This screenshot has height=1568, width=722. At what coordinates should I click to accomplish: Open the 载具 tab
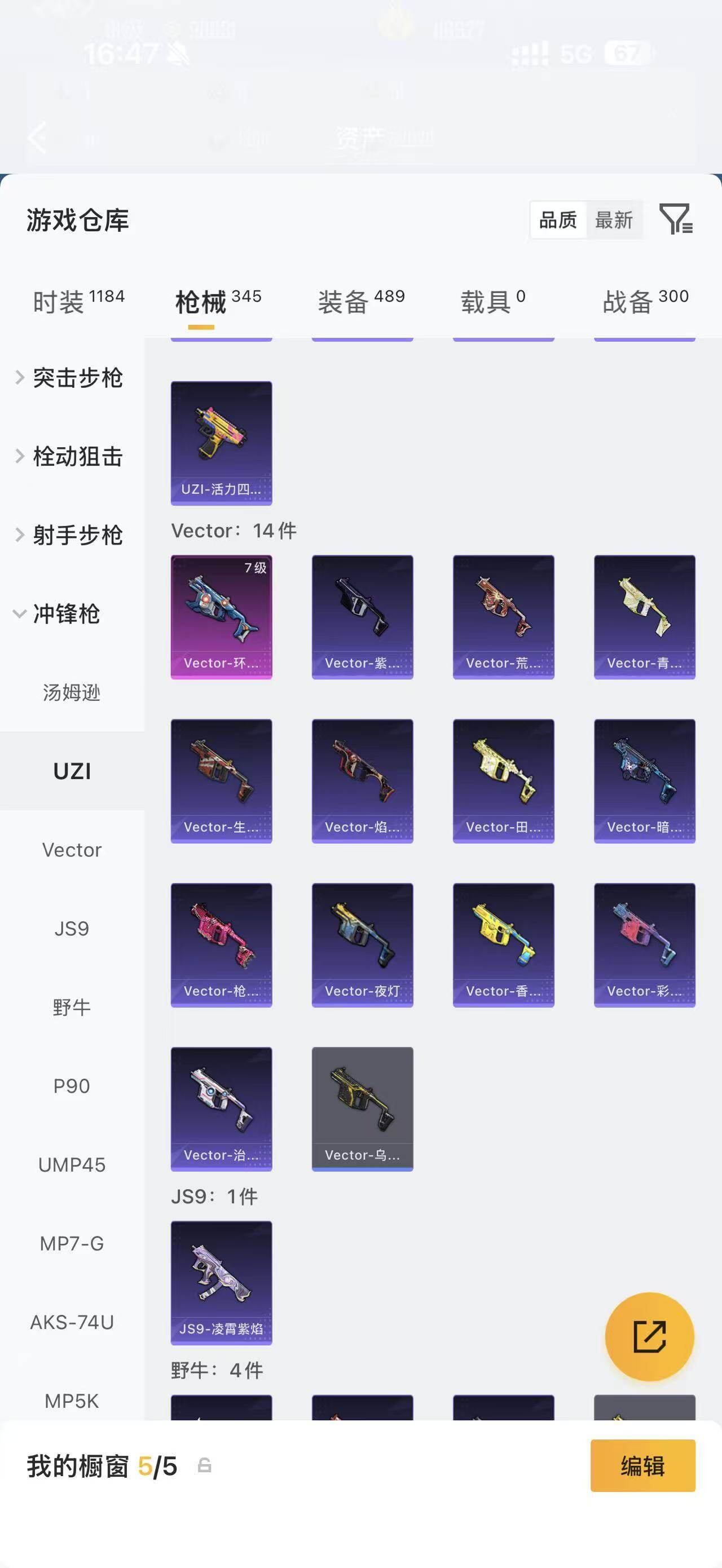(493, 301)
